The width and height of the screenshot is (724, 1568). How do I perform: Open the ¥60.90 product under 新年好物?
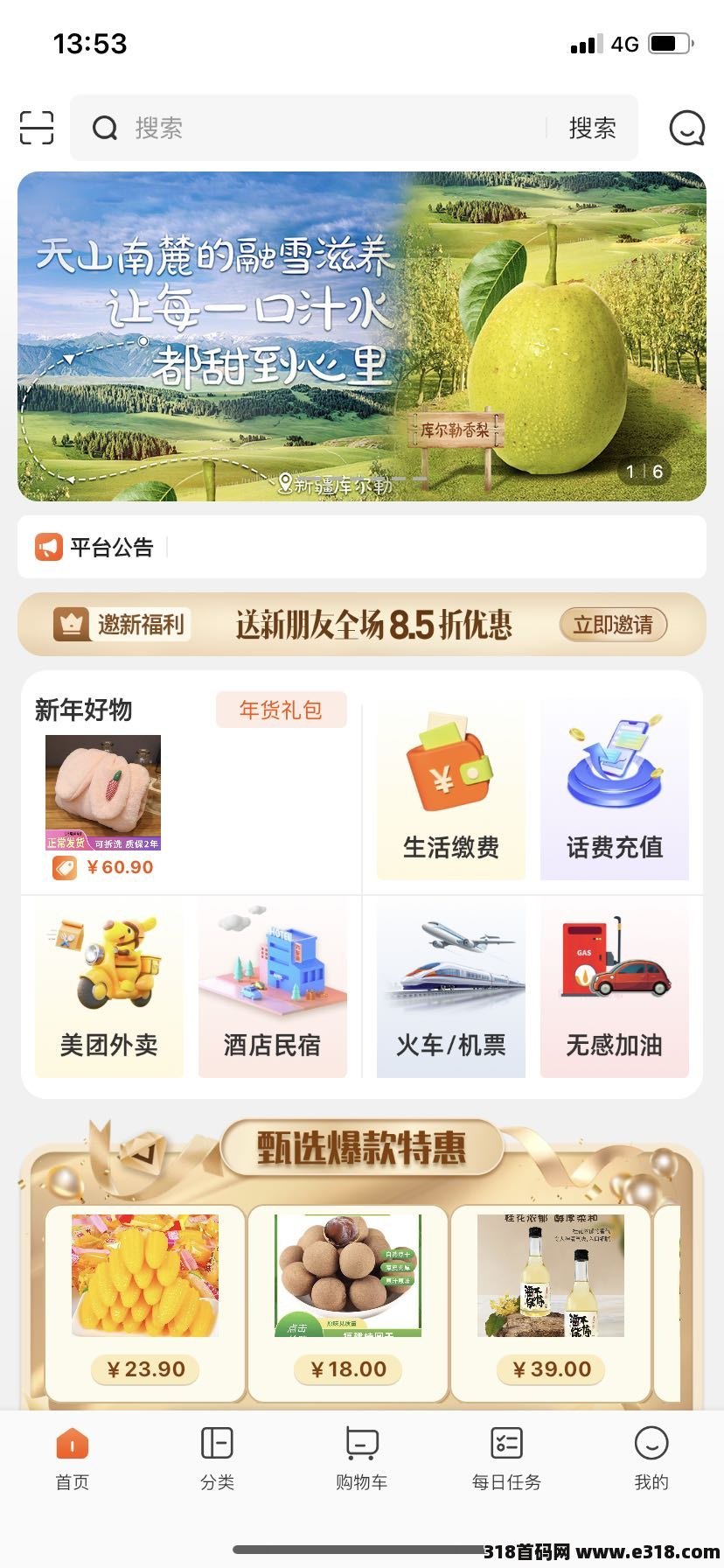coord(103,807)
